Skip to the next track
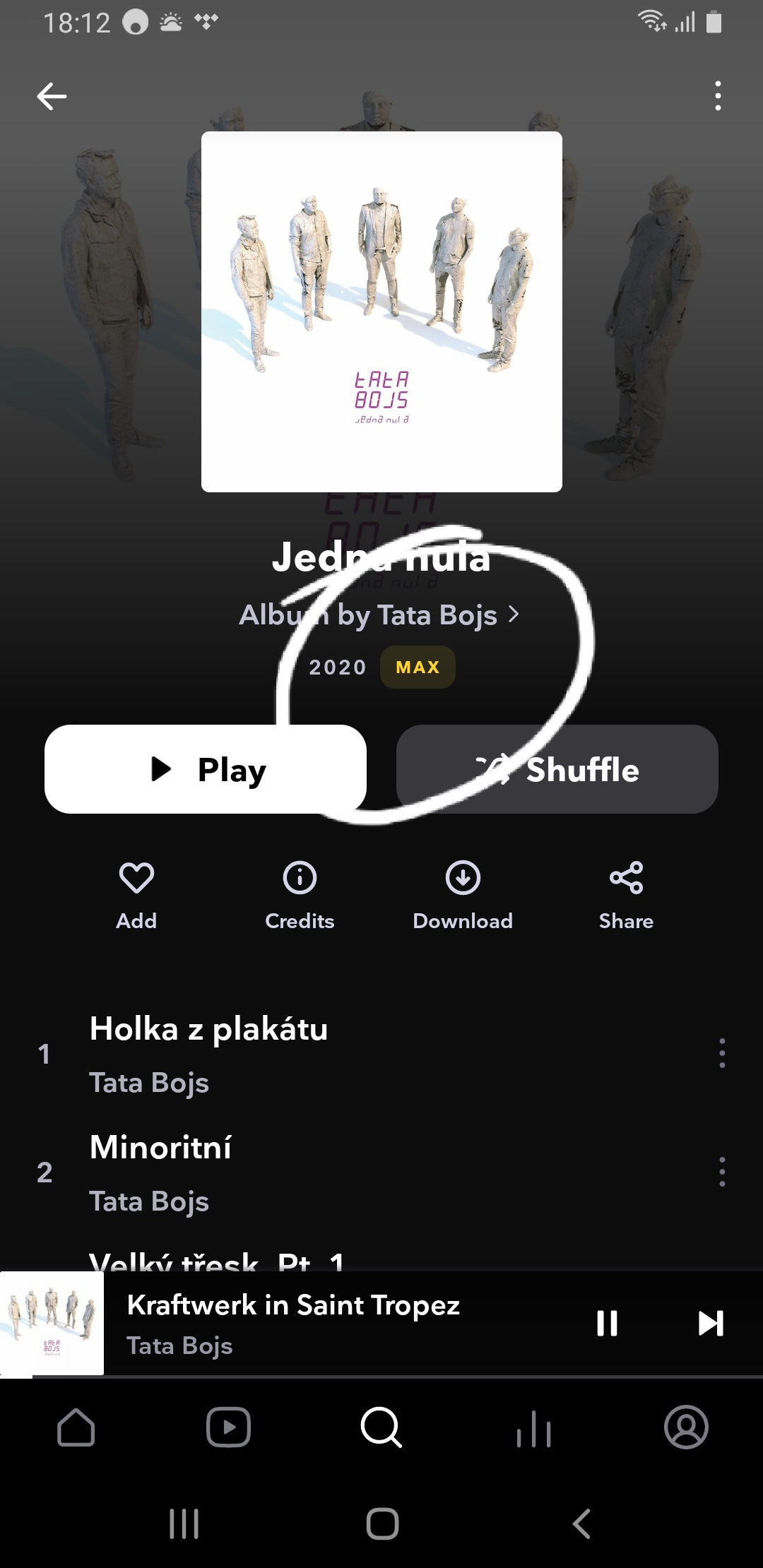 (x=711, y=1324)
